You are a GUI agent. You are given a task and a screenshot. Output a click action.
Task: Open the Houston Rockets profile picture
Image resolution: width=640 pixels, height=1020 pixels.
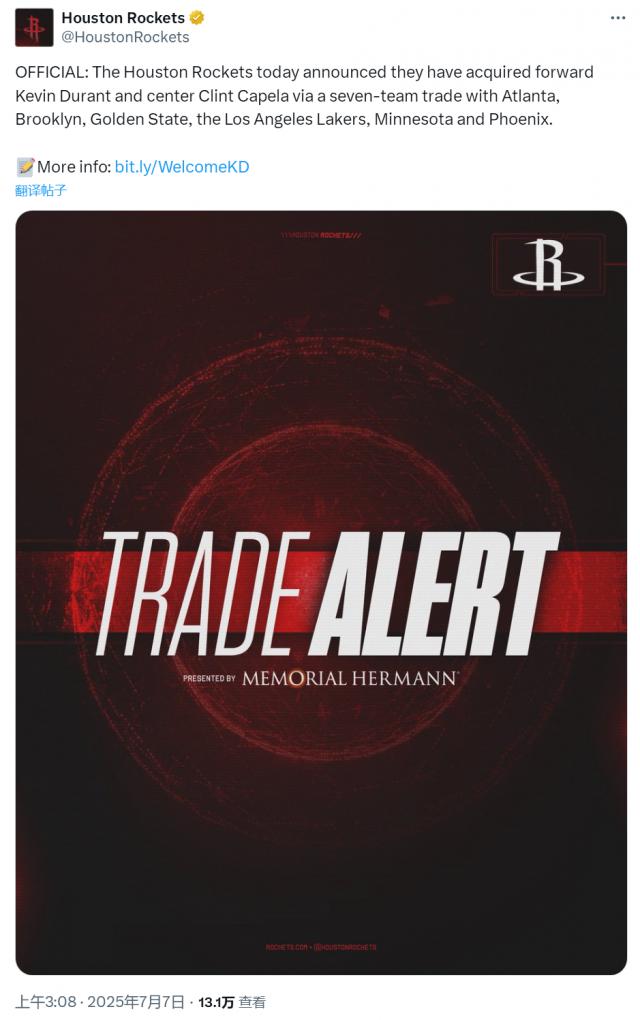(34, 28)
